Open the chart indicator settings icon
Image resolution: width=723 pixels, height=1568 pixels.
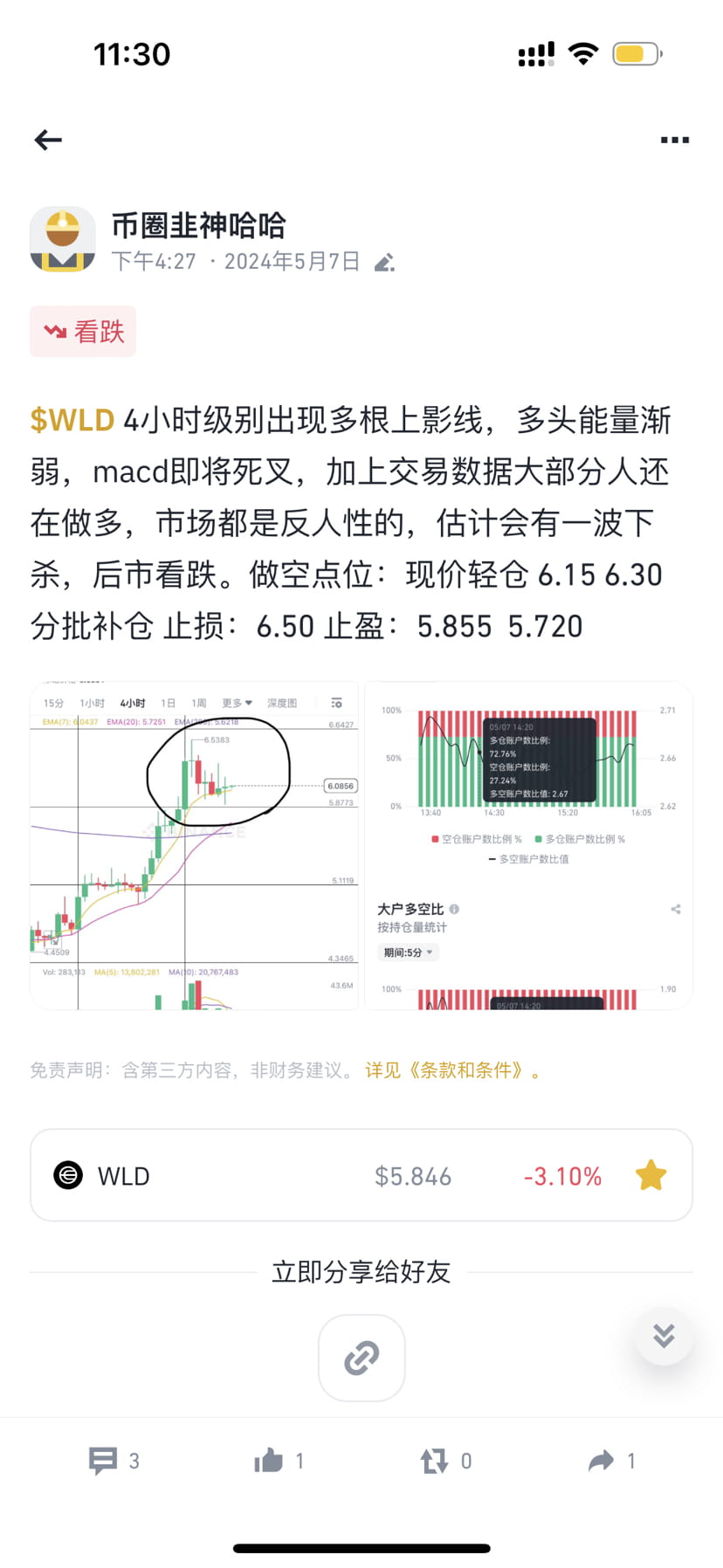point(336,702)
